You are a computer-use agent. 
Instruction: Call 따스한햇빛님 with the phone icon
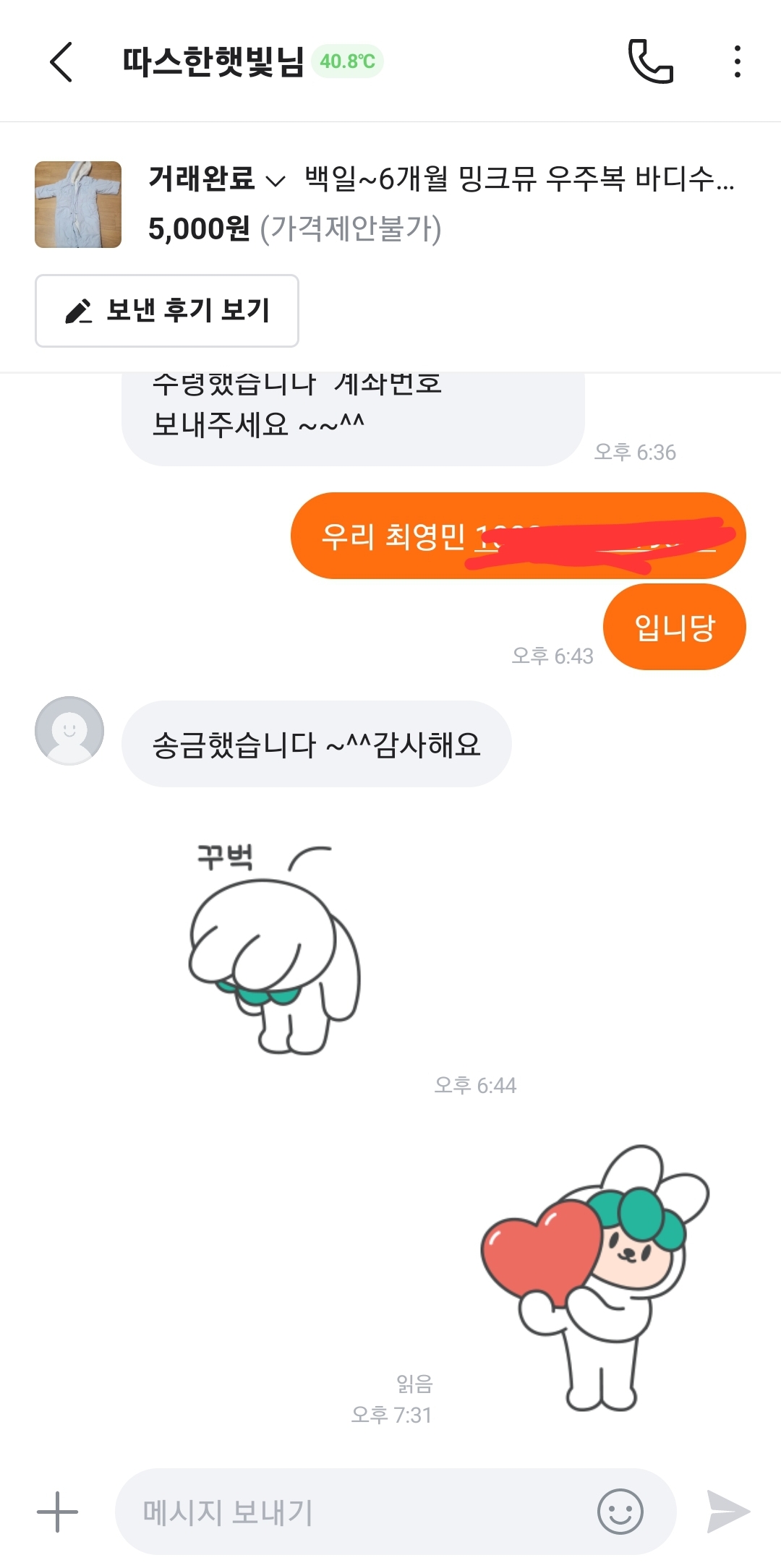(650, 62)
